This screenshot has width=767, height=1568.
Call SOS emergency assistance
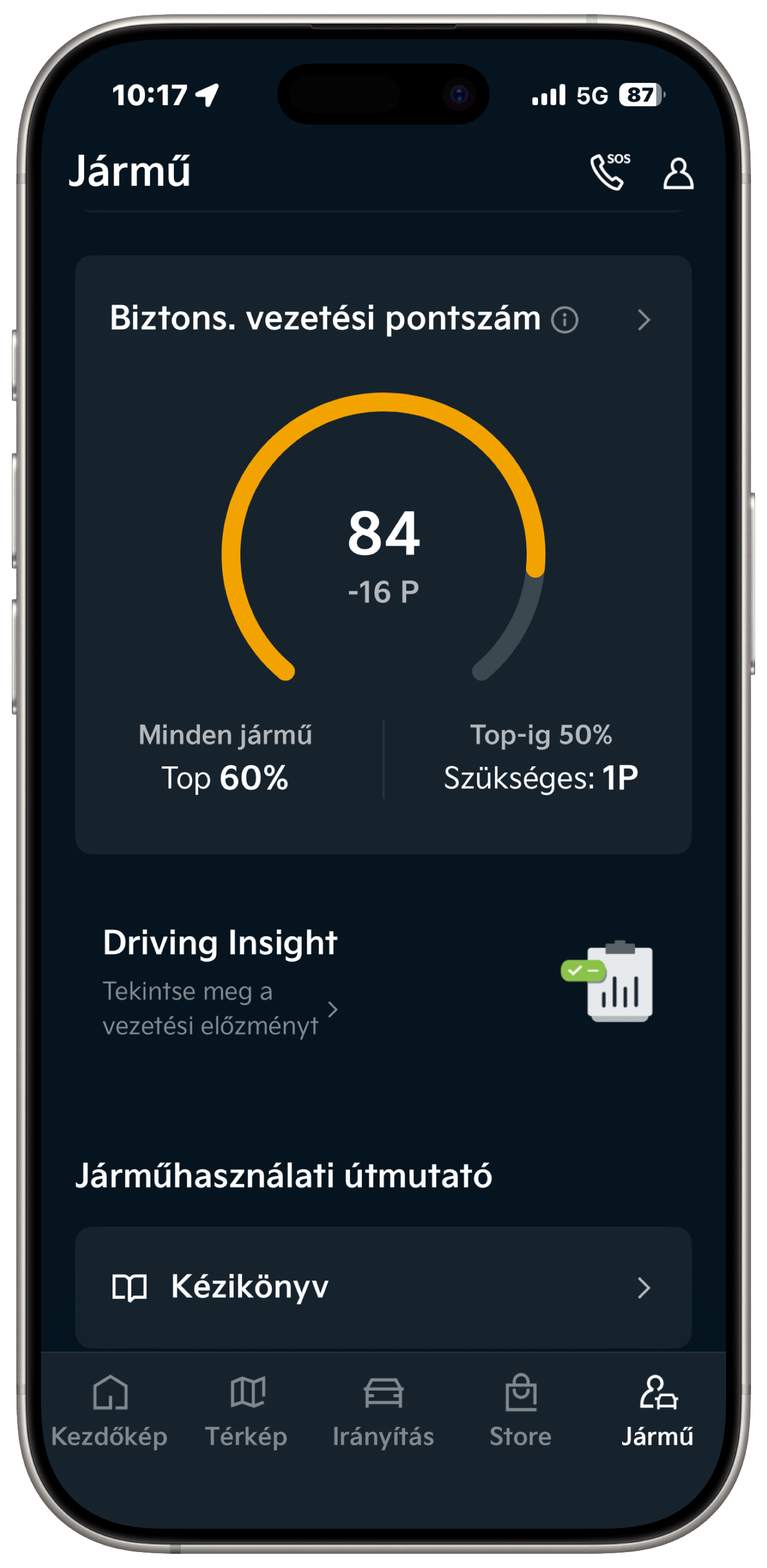coord(609,172)
